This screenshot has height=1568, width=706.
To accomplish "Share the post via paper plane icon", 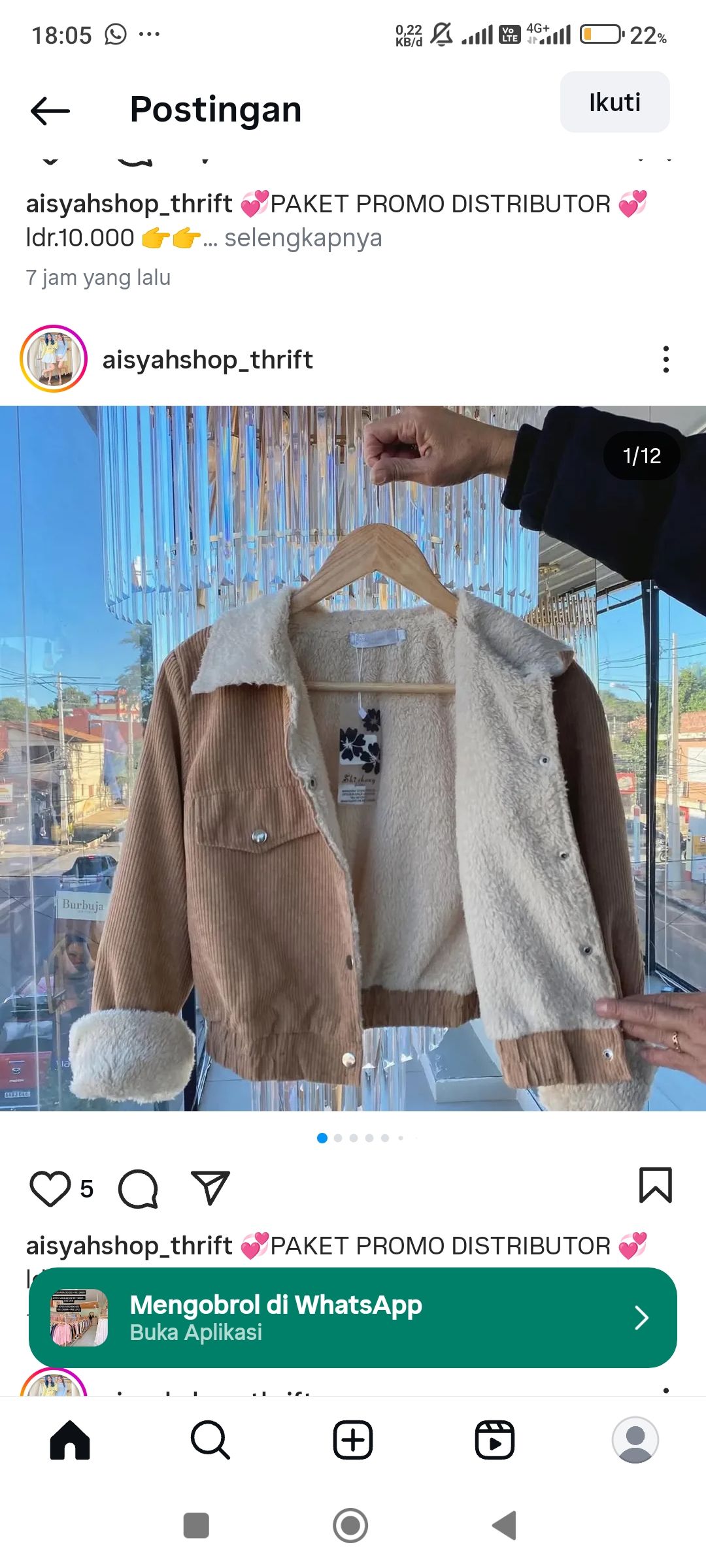I will coord(210,1187).
